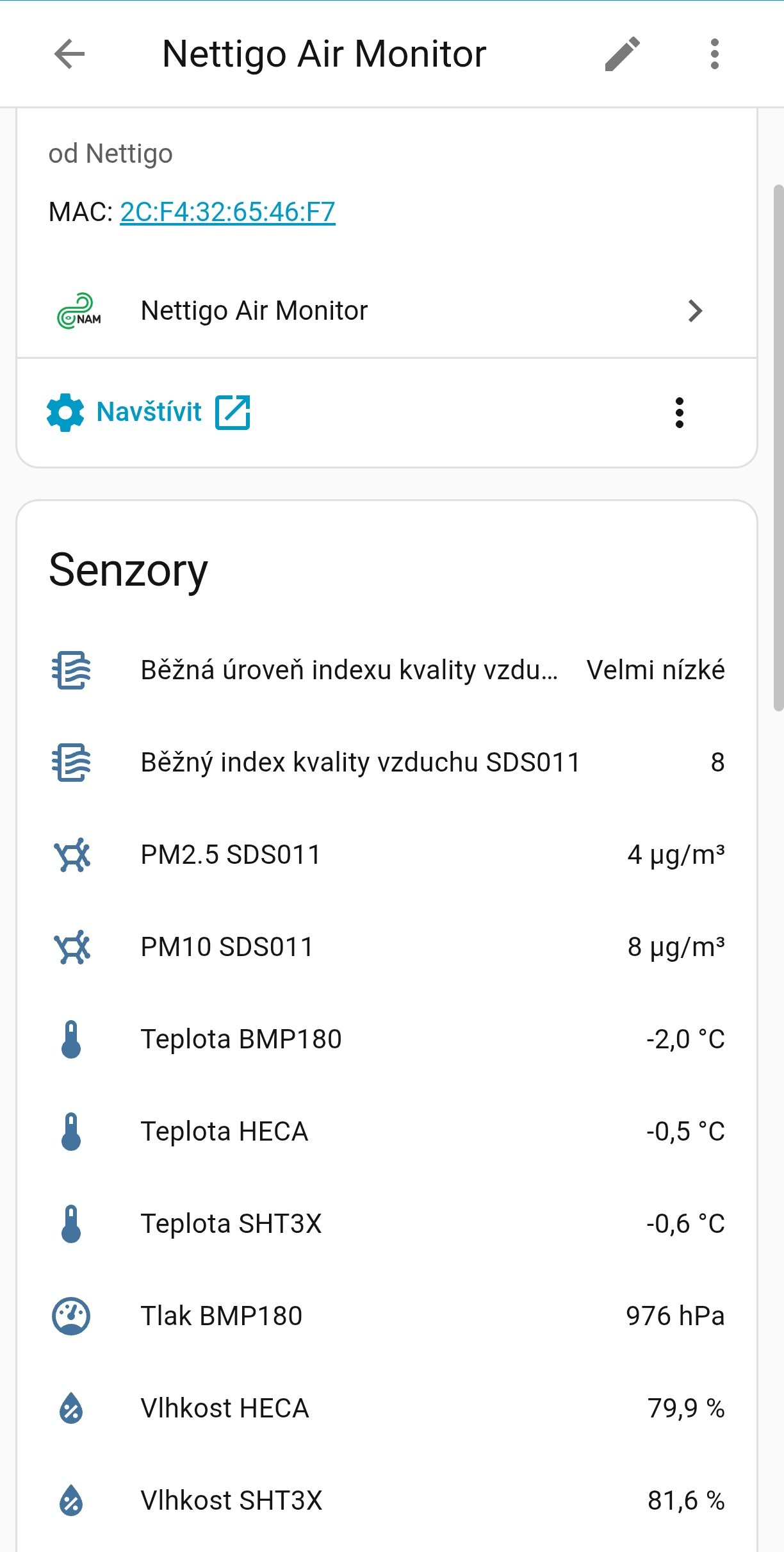Open the MAC address link 2C:F4:32:65:46:F7

(227, 212)
